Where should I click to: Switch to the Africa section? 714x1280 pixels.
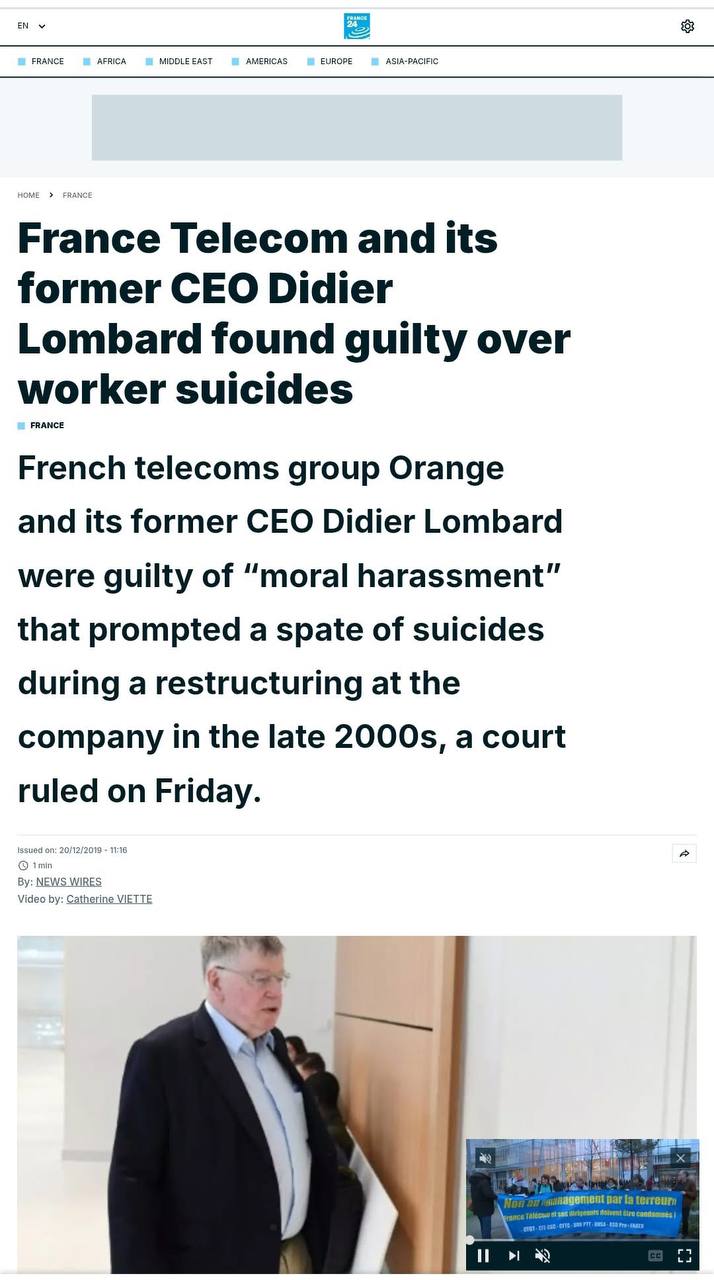pyautogui.click(x=110, y=62)
